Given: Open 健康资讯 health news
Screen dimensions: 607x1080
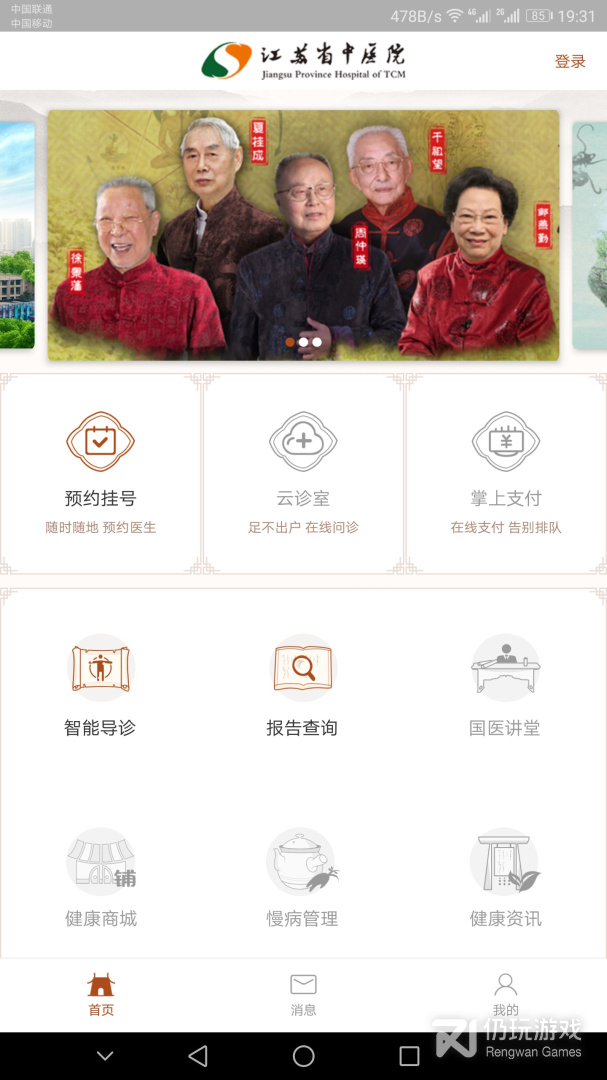Looking at the screenshot, I should pyautogui.click(x=505, y=878).
